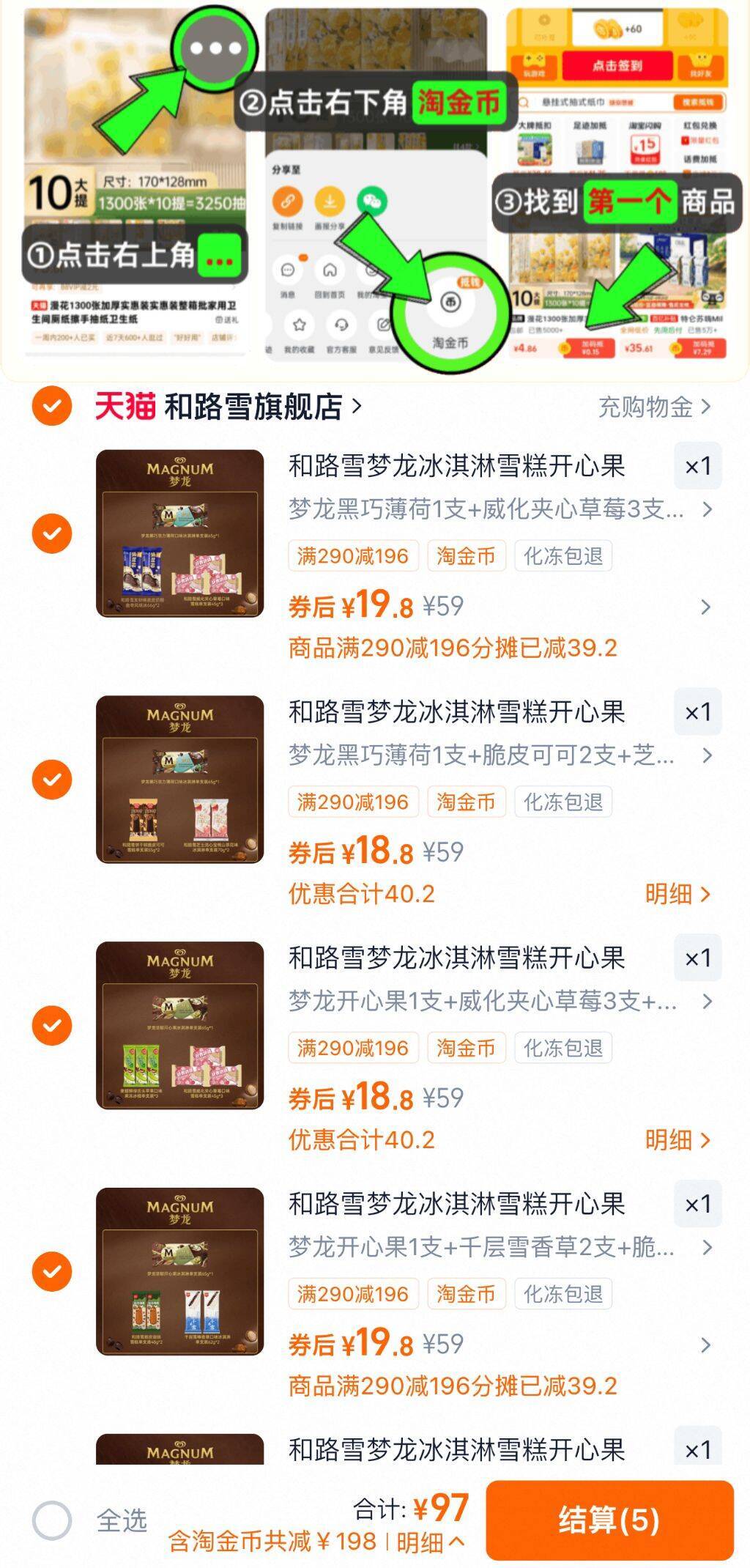Open 充购物金 top-up link
This screenshot has height=1568, width=750.
click(x=653, y=407)
